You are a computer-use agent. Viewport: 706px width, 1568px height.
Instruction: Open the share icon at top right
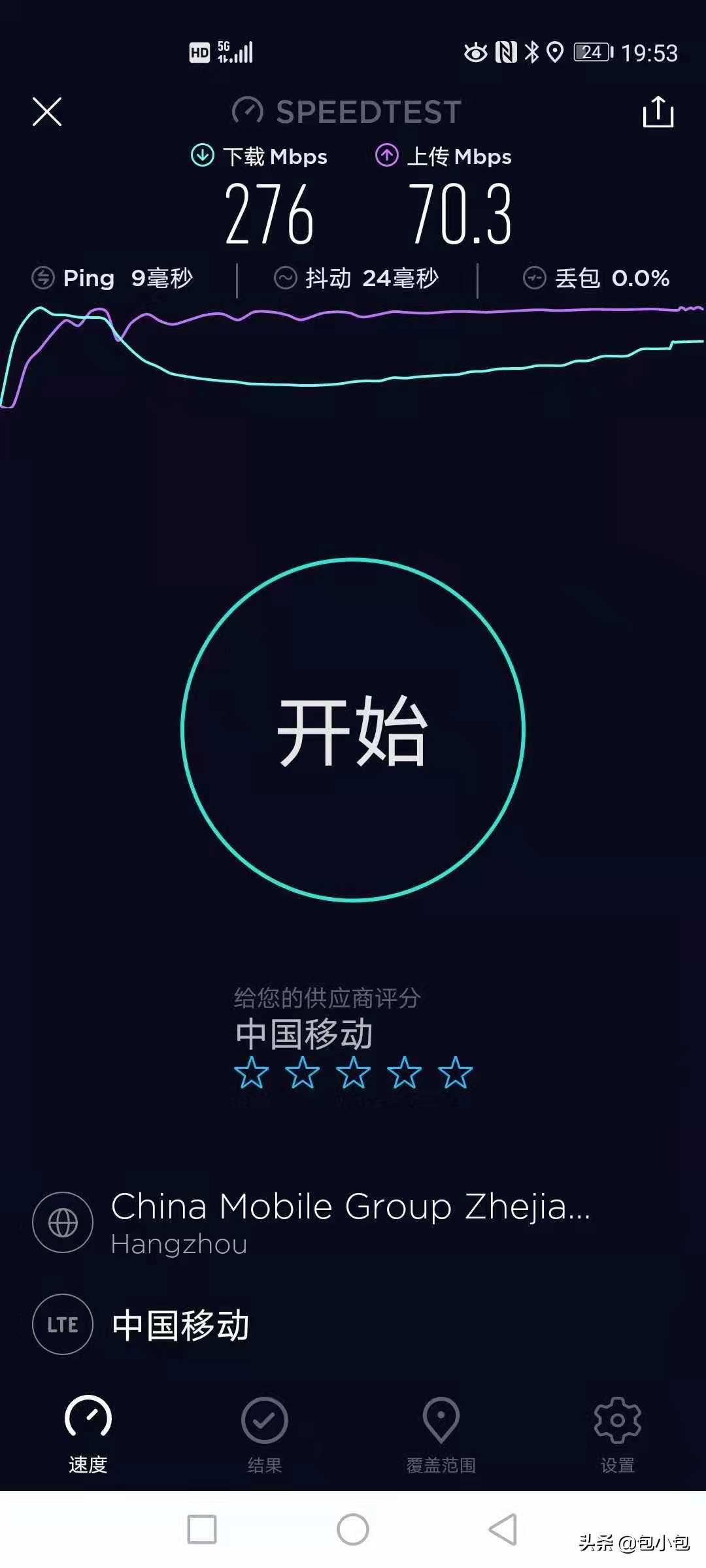pyautogui.click(x=658, y=111)
